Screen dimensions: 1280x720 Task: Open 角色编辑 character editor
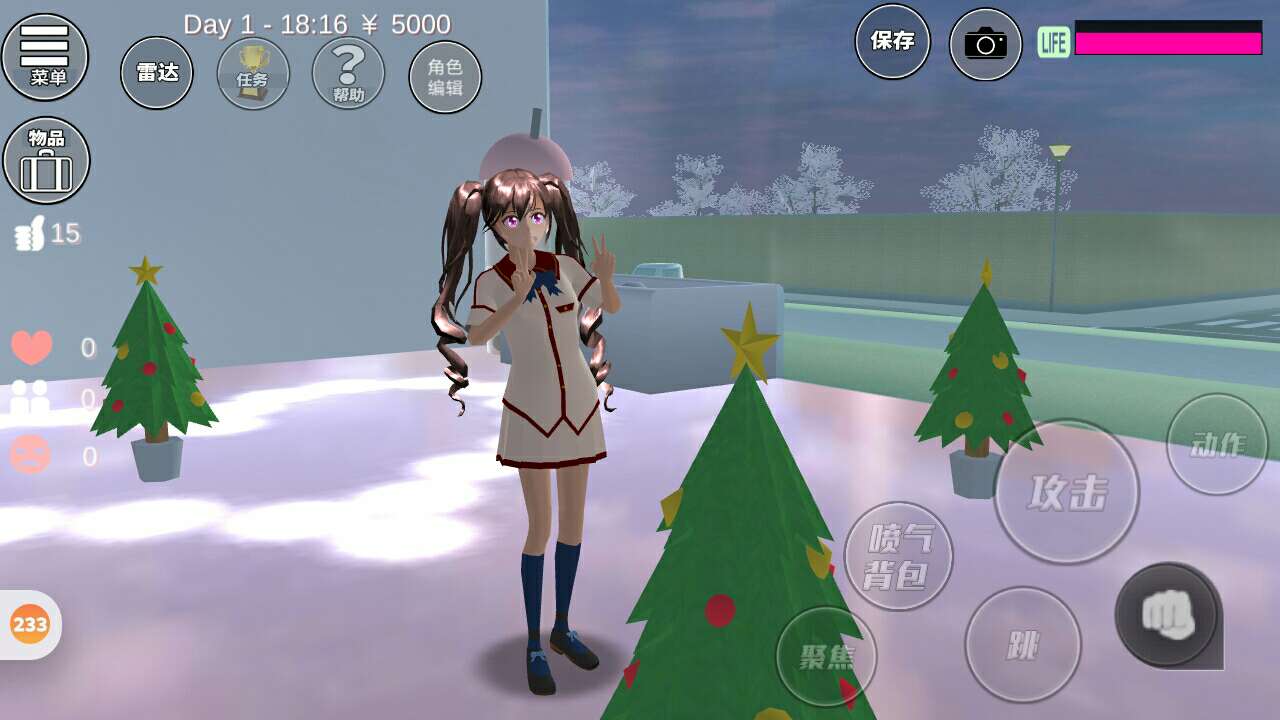[445, 77]
